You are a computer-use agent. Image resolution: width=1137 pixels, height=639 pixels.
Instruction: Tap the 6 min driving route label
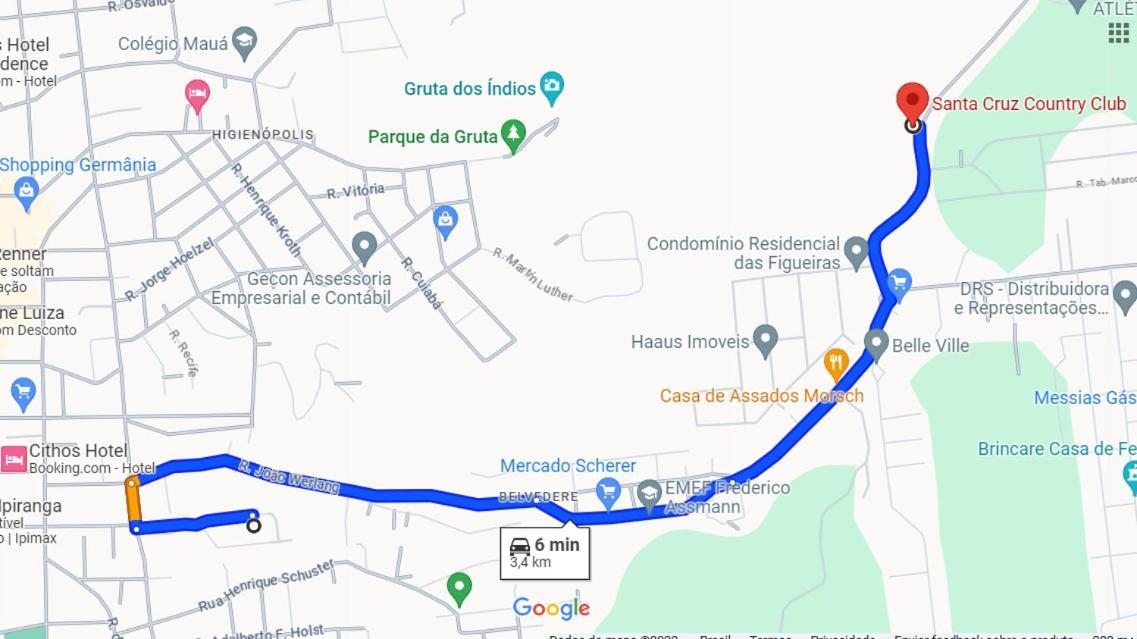(545, 552)
